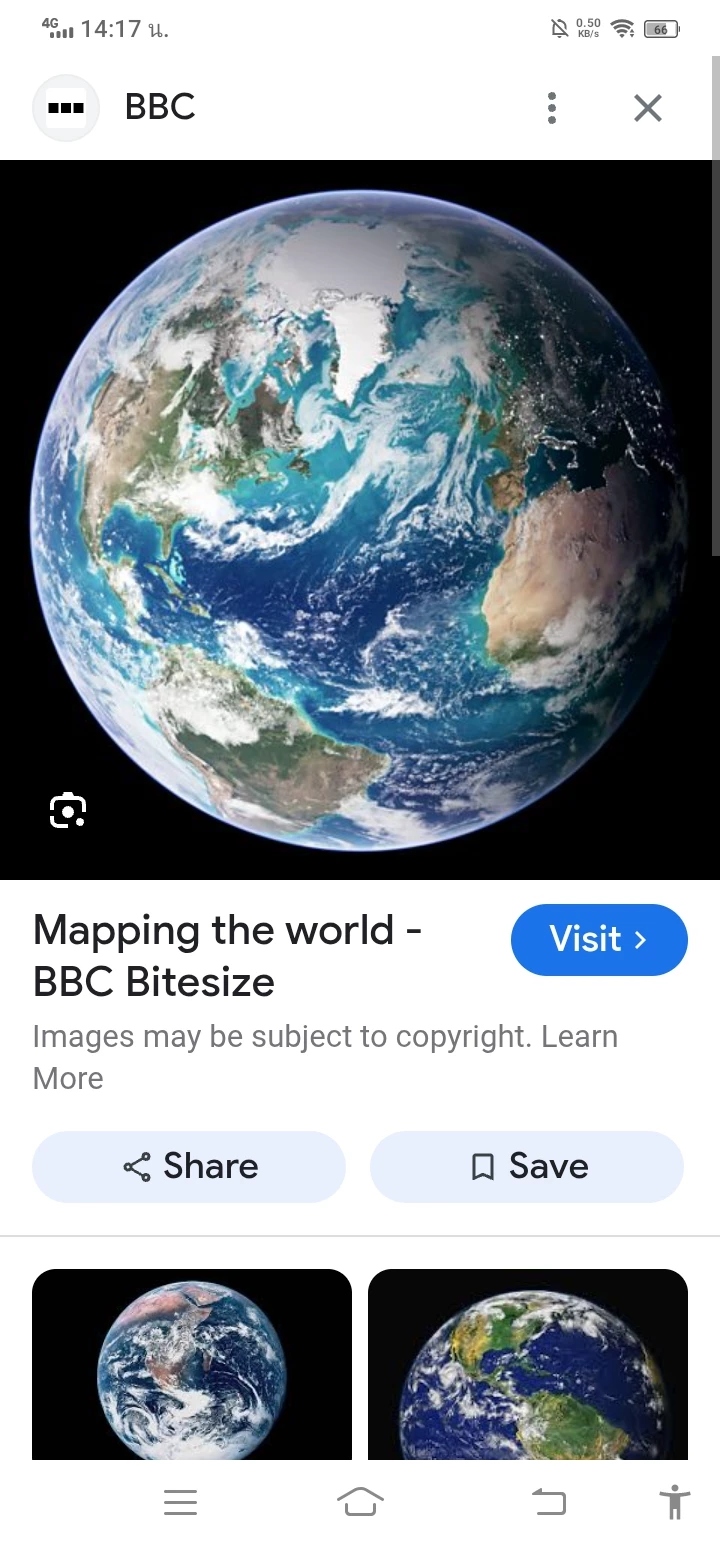
Task: Open the three-dot overflow menu
Action: click(x=552, y=108)
